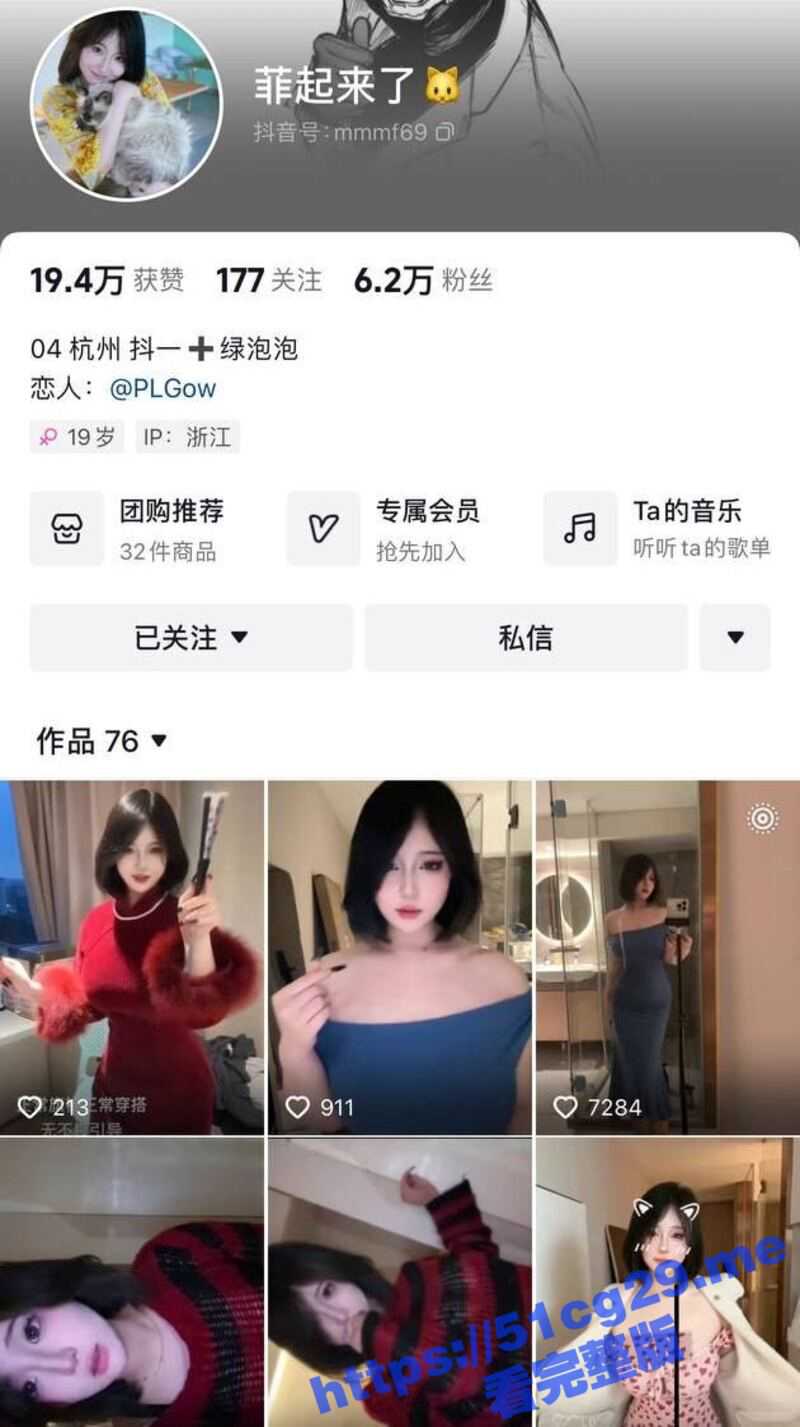Image resolution: width=800 pixels, height=1427 pixels.
Task: Send a private message via 私信
Action: pyautogui.click(x=526, y=638)
